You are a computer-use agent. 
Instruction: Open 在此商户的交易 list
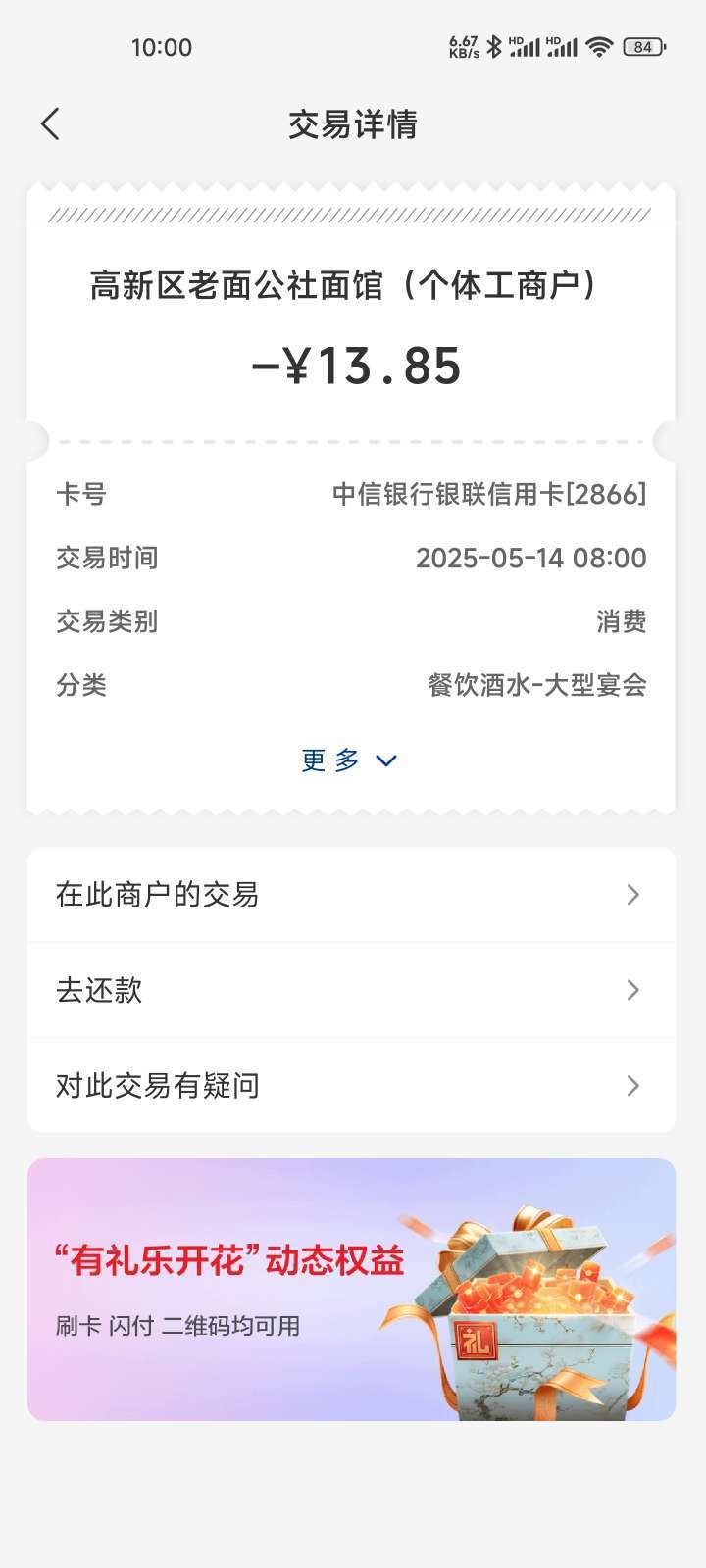(351, 895)
